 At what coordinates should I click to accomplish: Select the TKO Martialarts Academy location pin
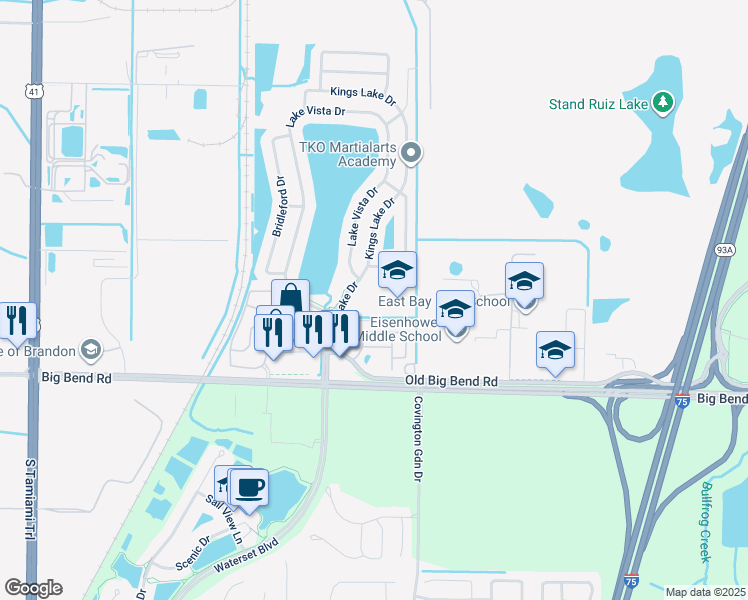coord(411,154)
